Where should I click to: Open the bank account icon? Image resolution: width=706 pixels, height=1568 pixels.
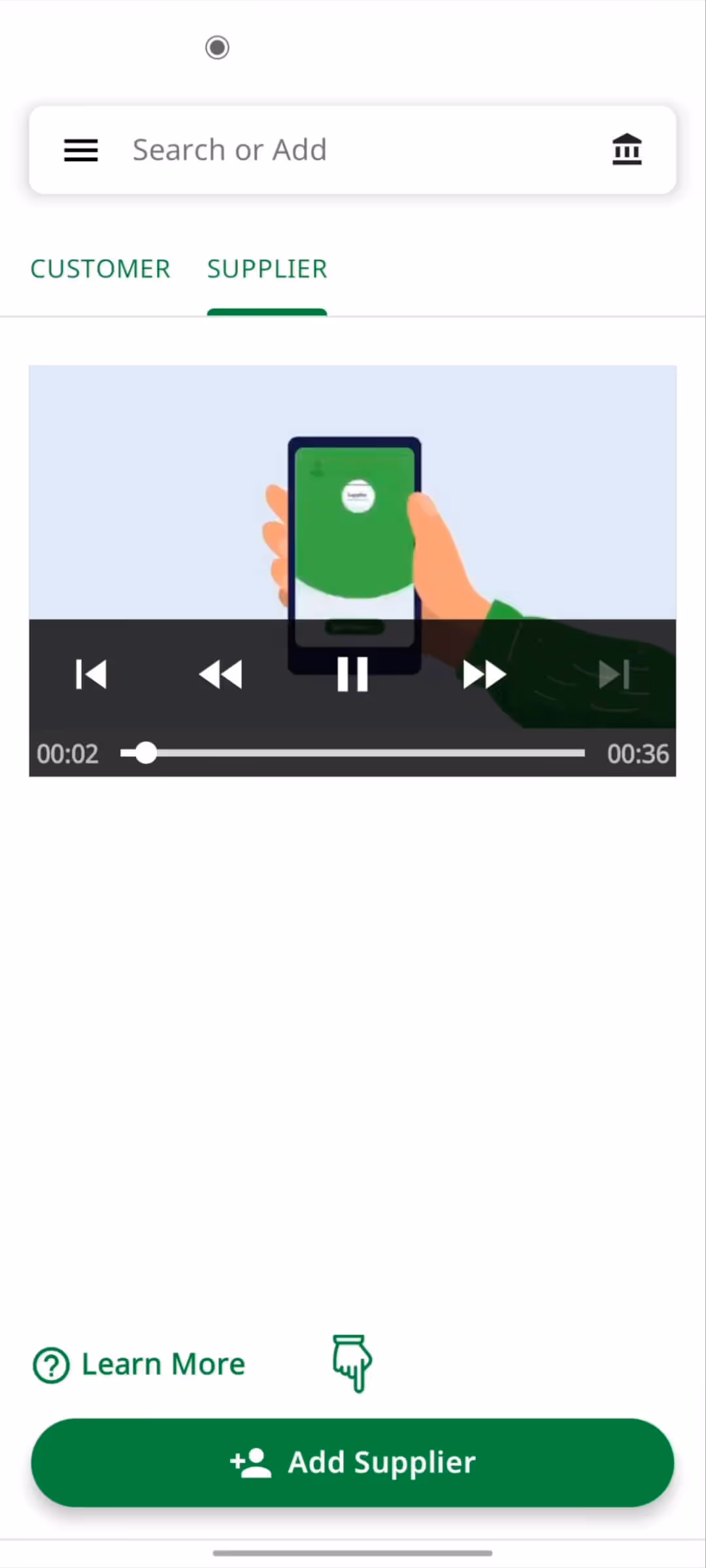pyautogui.click(x=626, y=150)
